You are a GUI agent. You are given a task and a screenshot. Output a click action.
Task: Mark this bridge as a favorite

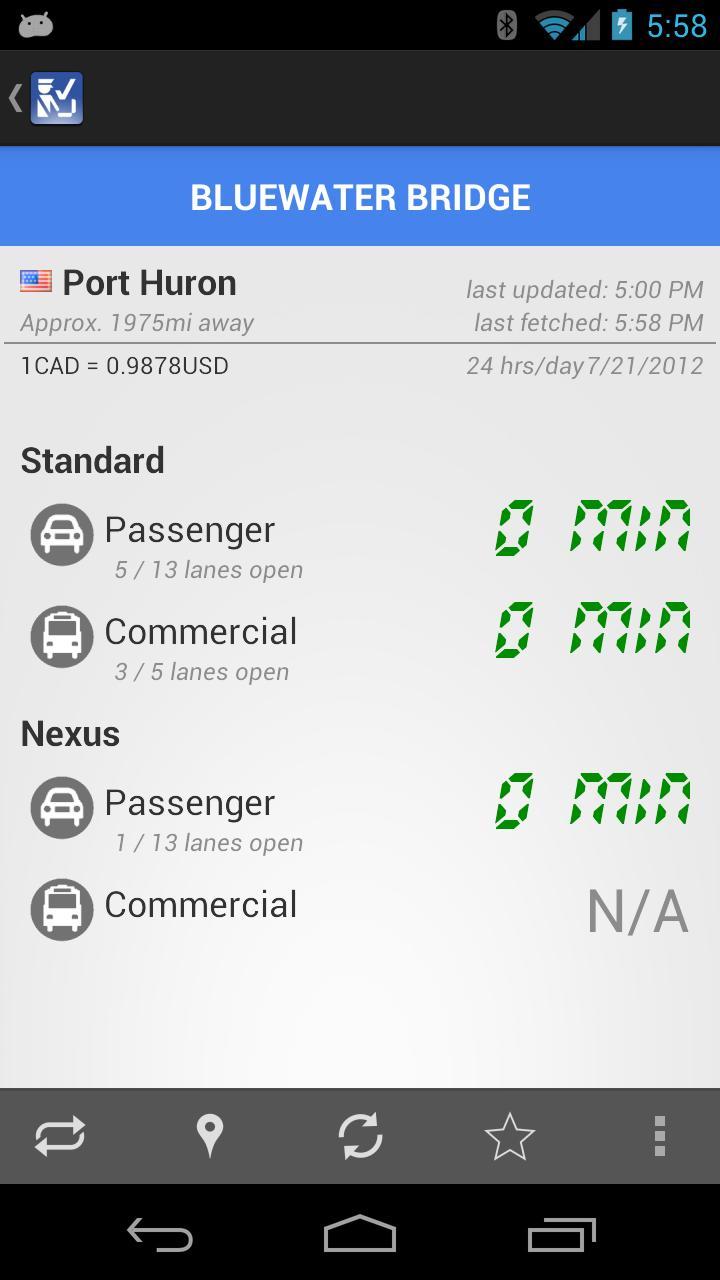tap(509, 1137)
